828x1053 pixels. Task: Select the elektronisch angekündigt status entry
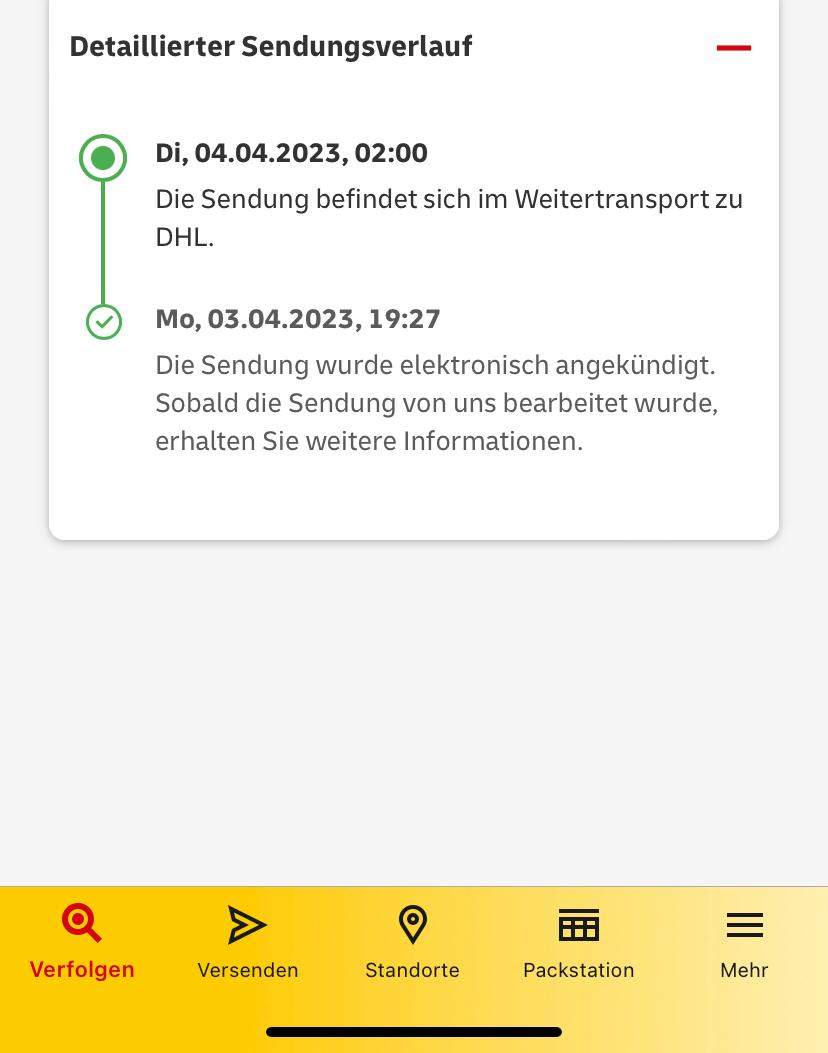436,402
